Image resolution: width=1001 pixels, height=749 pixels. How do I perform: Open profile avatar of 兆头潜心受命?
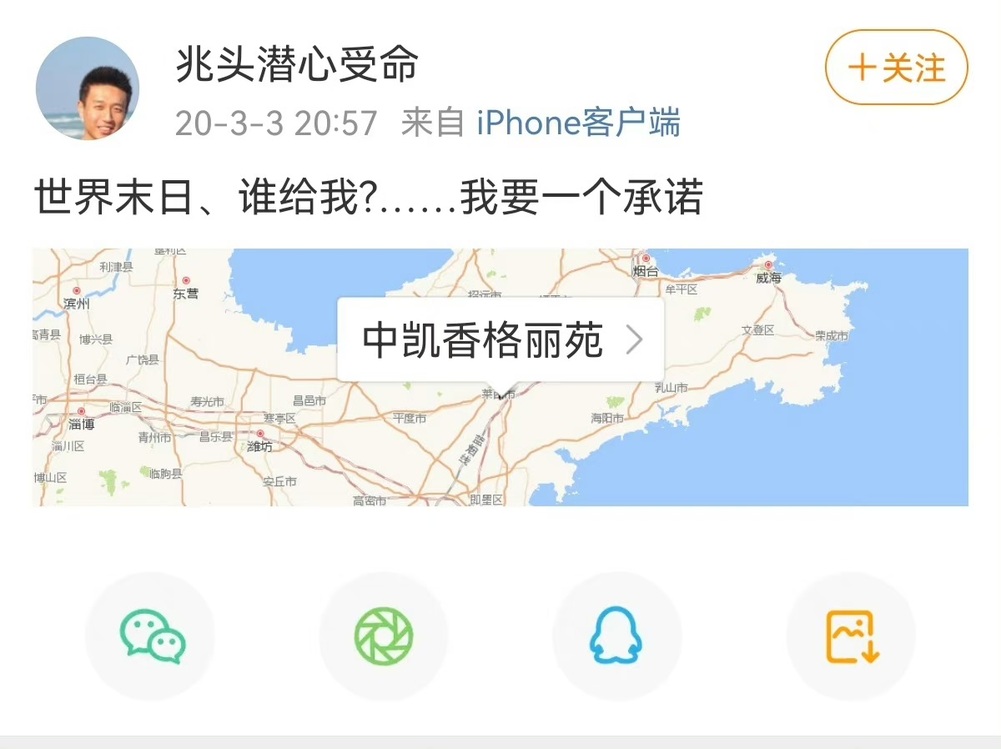87,89
